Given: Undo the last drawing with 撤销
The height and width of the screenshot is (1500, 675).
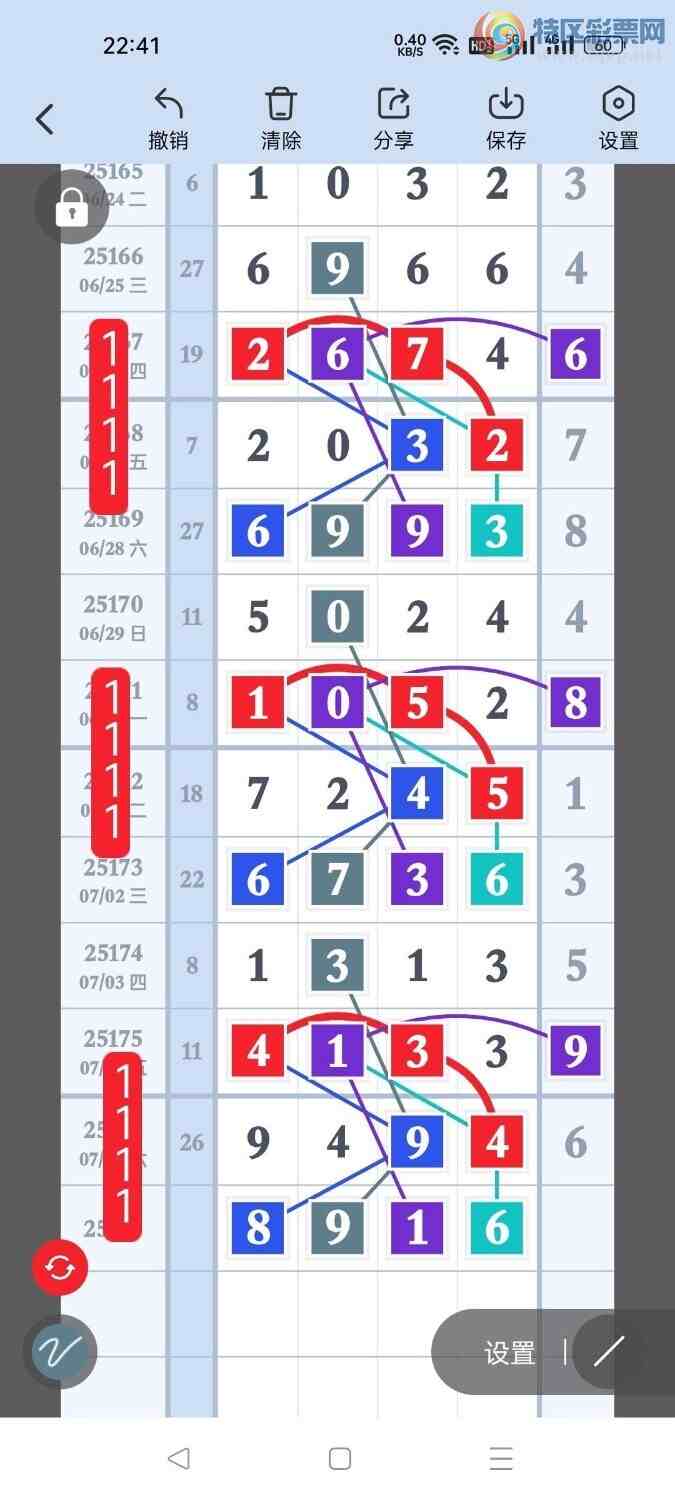Looking at the screenshot, I should tap(168, 119).
